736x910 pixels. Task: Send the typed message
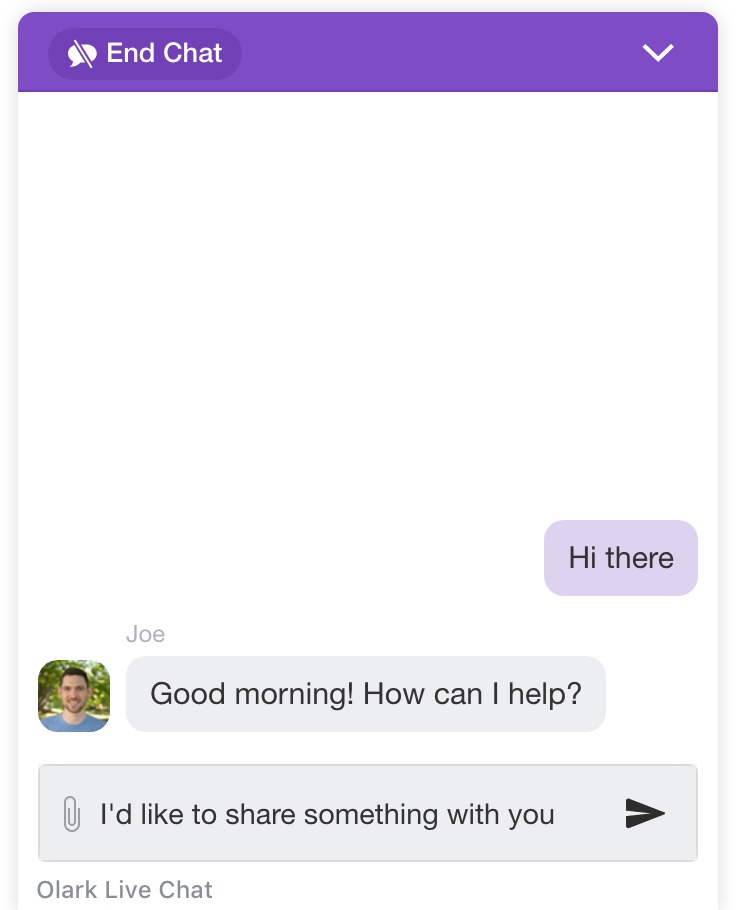(x=645, y=813)
